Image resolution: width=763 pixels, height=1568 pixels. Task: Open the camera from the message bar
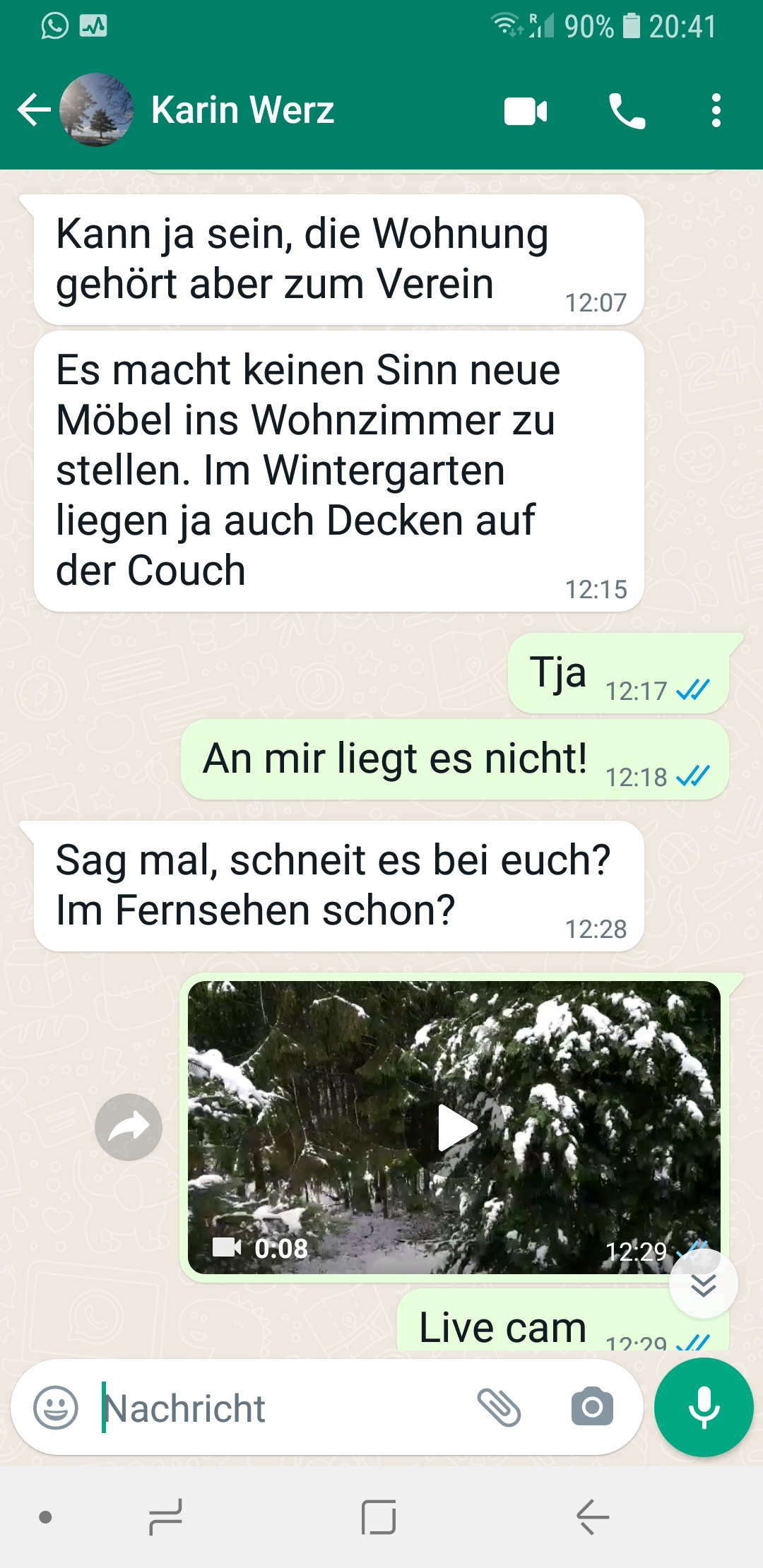(592, 1408)
